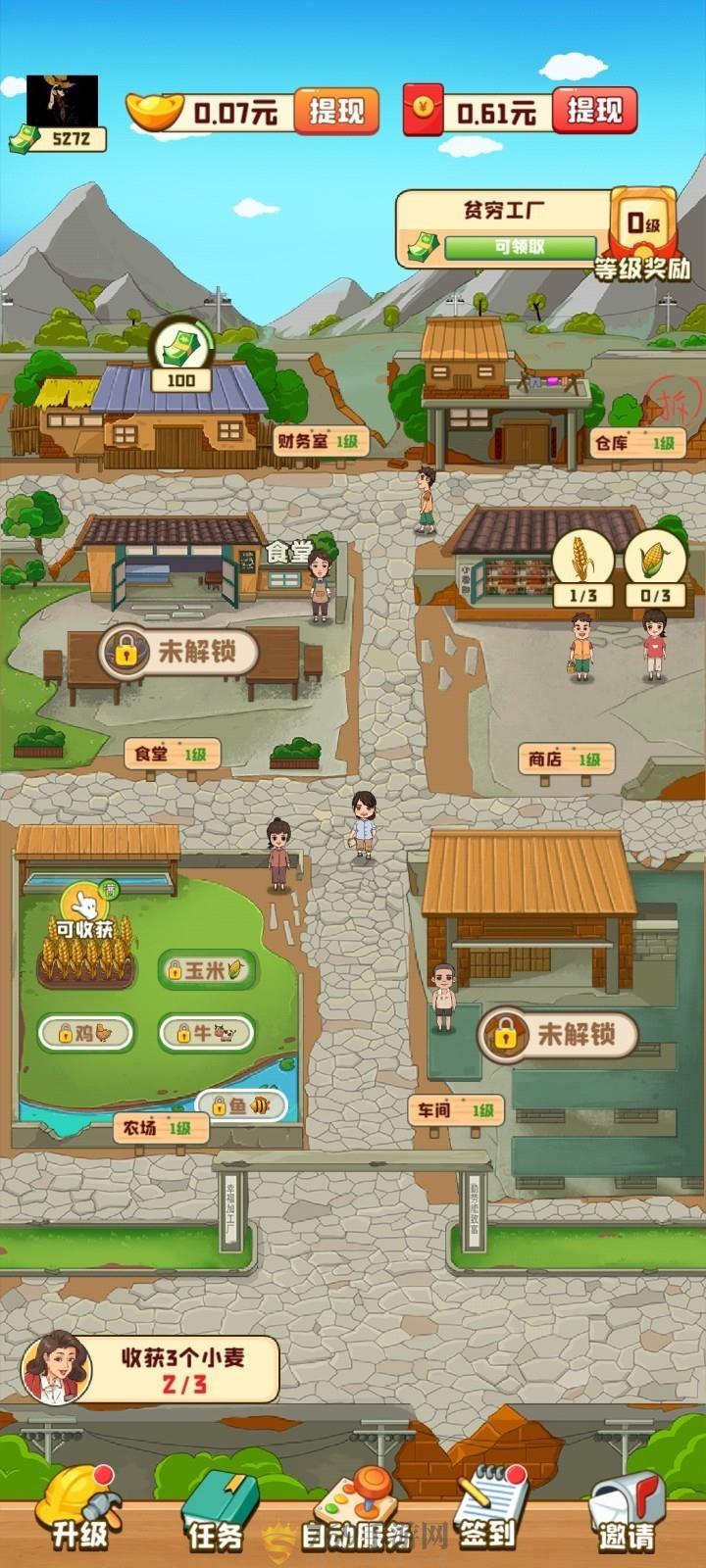Tap the locked 车间 未解锁 button
Image resolution: width=706 pixels, height=1568 pixels.
point(557,1034)
